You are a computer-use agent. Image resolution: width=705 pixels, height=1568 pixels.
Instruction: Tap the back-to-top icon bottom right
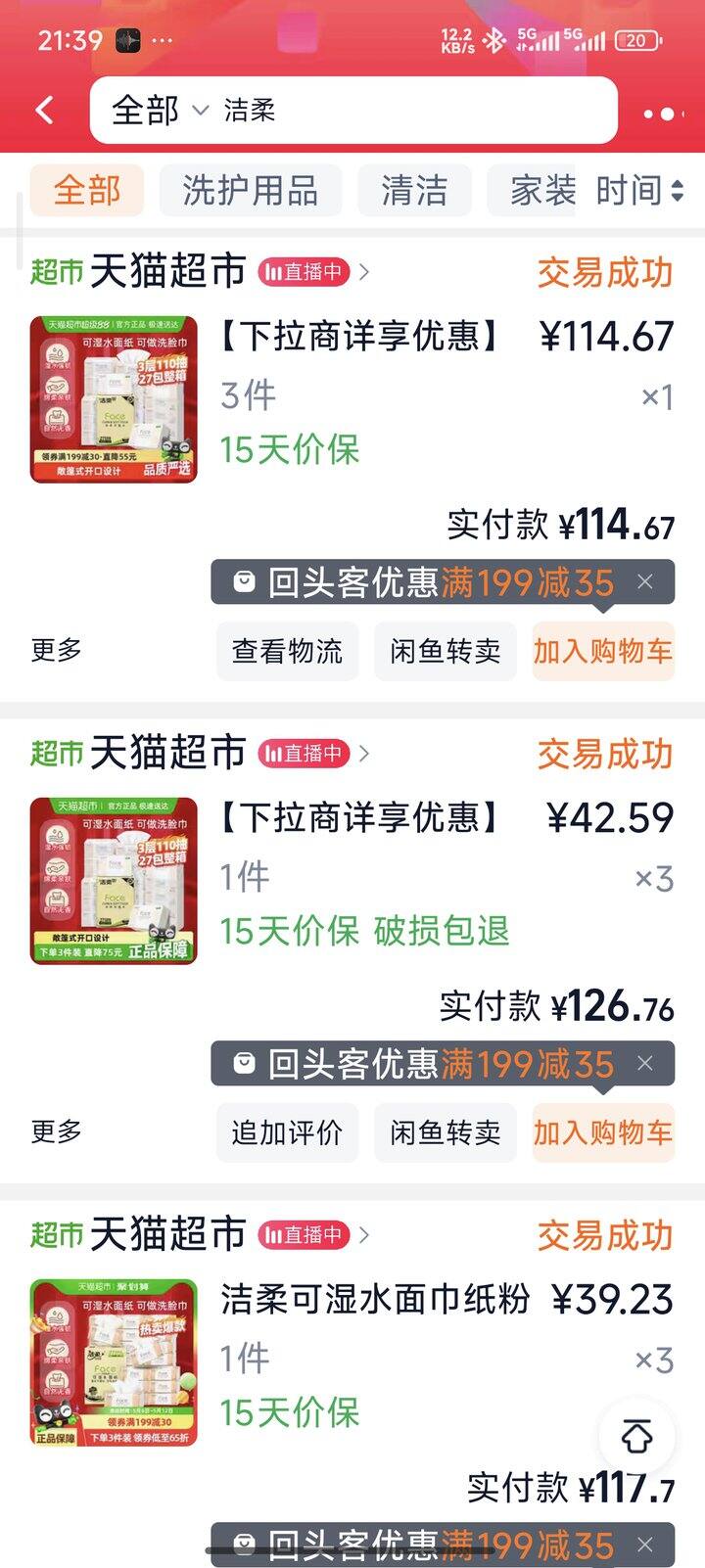(x=637, y=1435)
